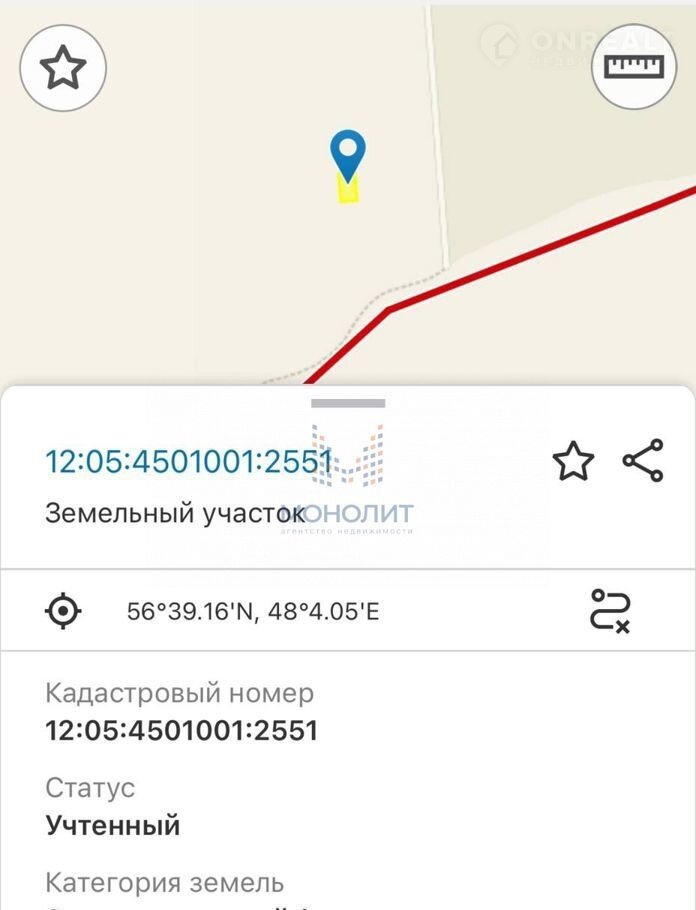Viewport: 696px width, 910px height.
Task: Open favorites from the map star button
Action: pyautogui.click(x=63, y=69)
